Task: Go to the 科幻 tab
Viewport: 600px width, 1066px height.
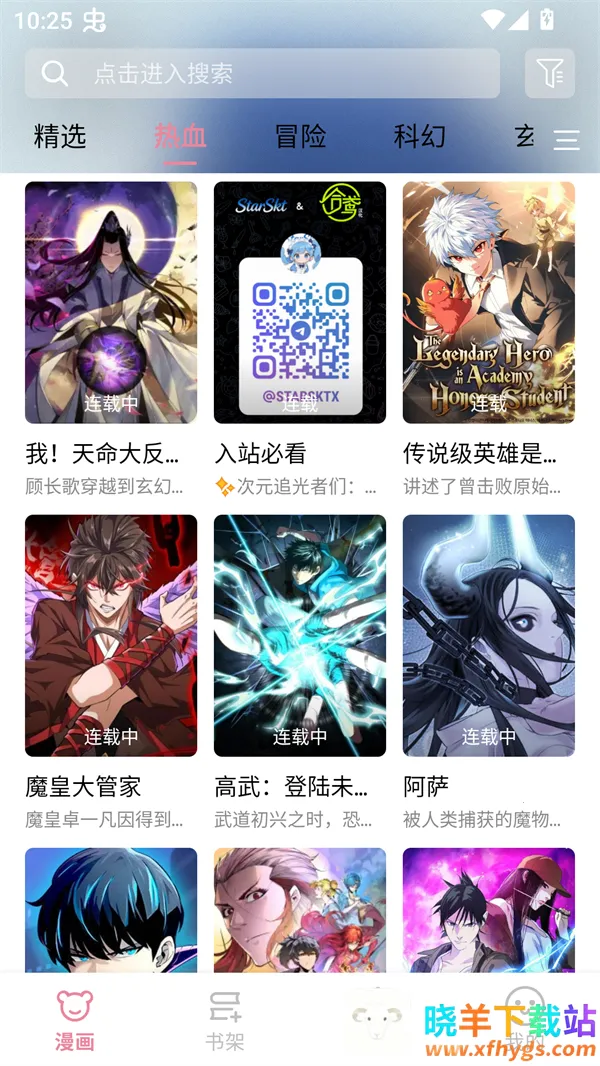Action: 420,137
